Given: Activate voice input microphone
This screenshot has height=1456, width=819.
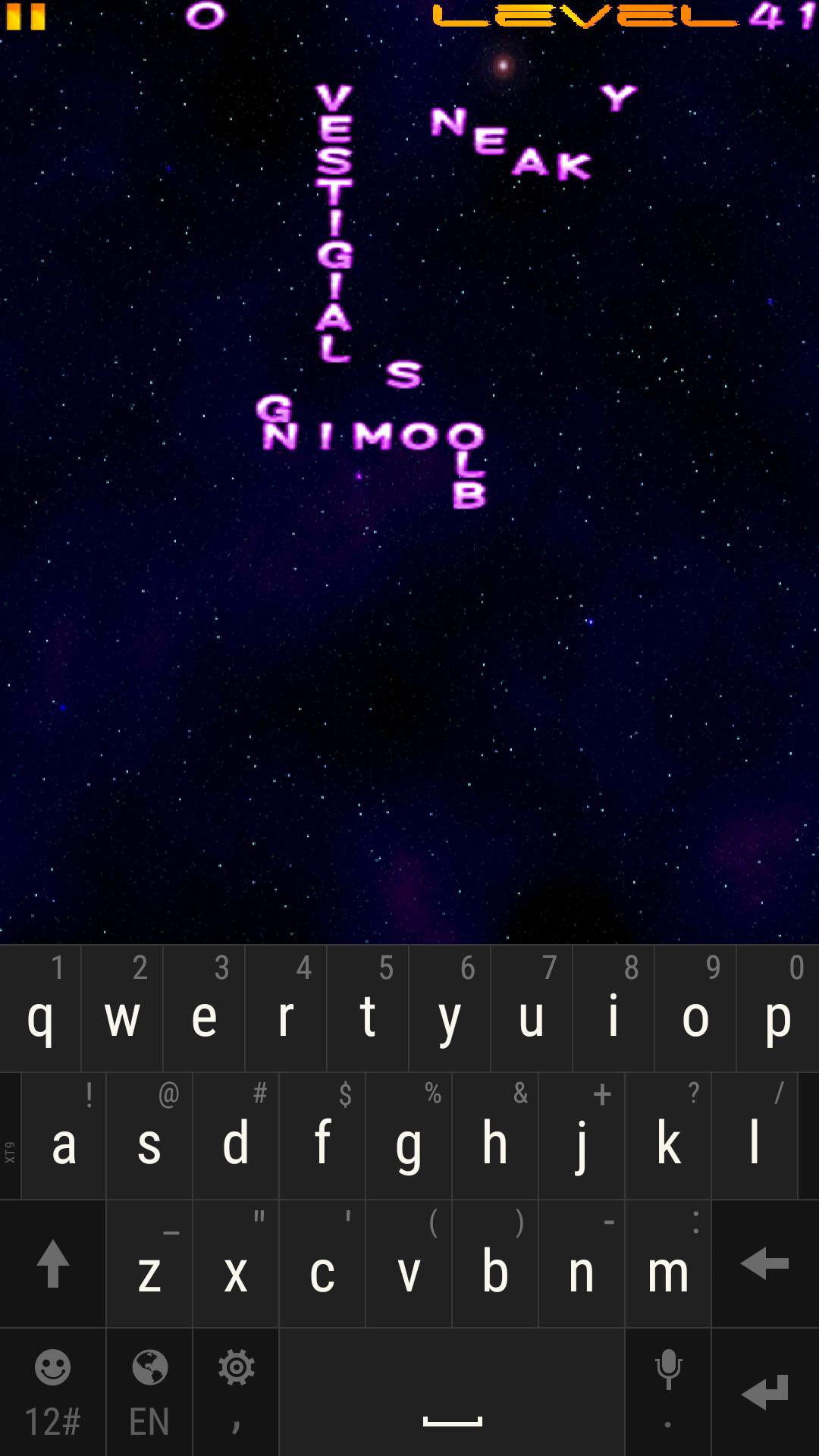Looking at the screenshot, I should [x=668, y=1371].
